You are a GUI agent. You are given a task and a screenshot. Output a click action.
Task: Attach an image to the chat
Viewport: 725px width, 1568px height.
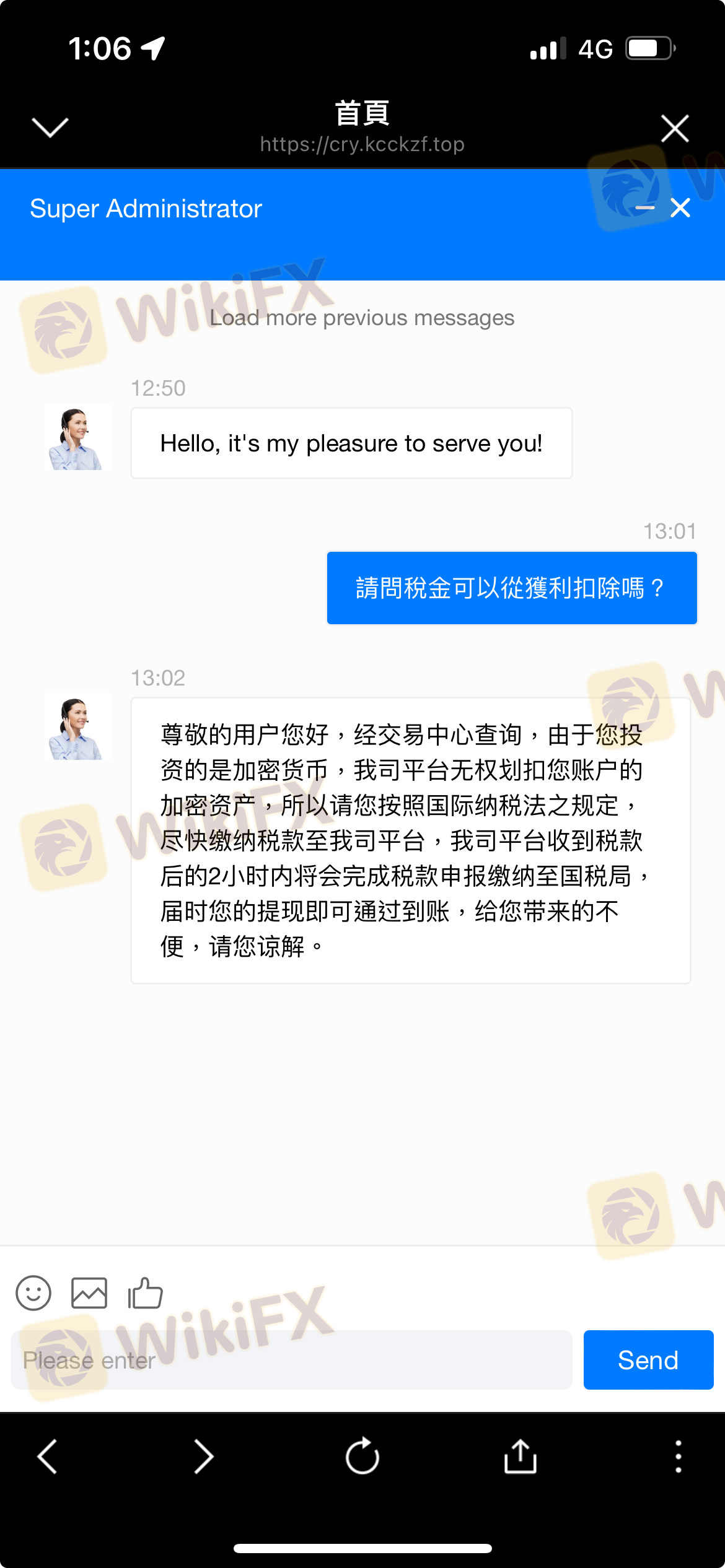89,1293
